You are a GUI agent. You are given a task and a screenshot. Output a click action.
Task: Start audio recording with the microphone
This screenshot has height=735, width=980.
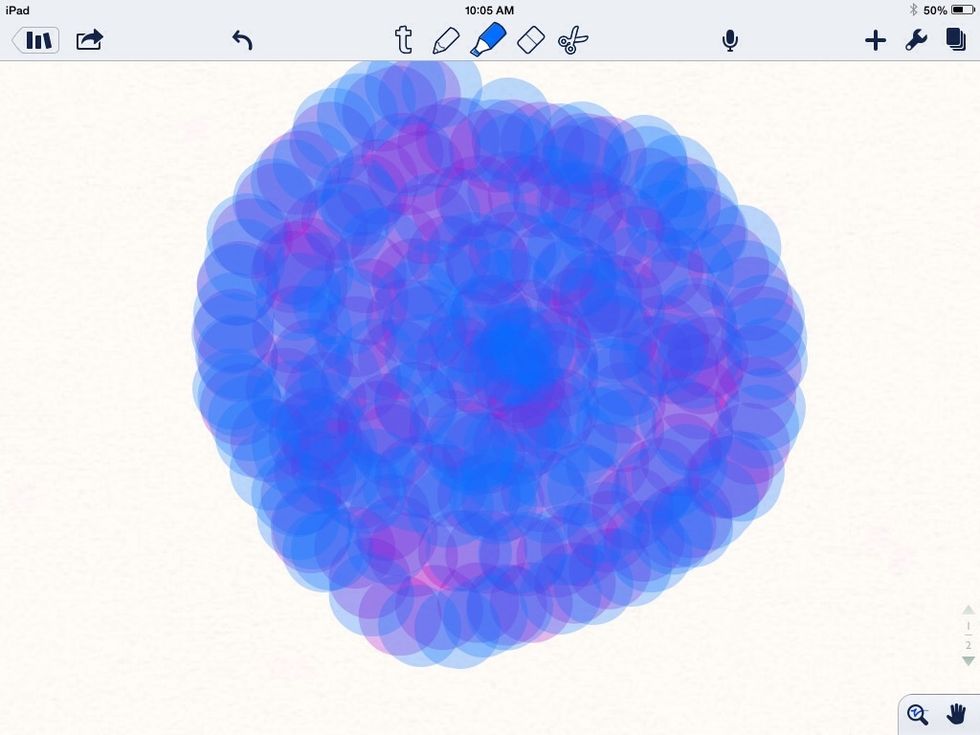coord(730,40)
